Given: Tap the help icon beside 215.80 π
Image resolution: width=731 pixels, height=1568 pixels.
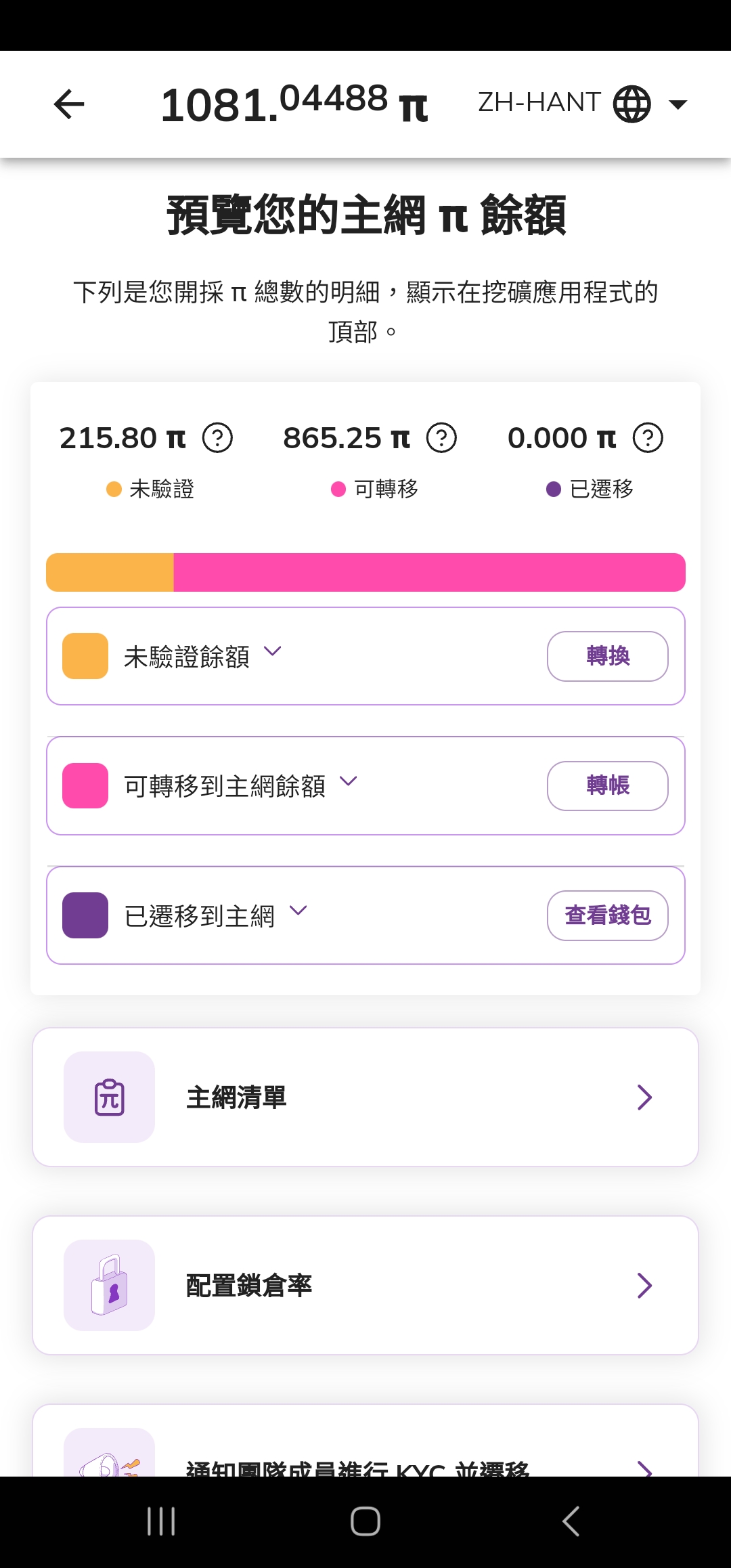Looking at the screenshot, I should click(217, 439).
